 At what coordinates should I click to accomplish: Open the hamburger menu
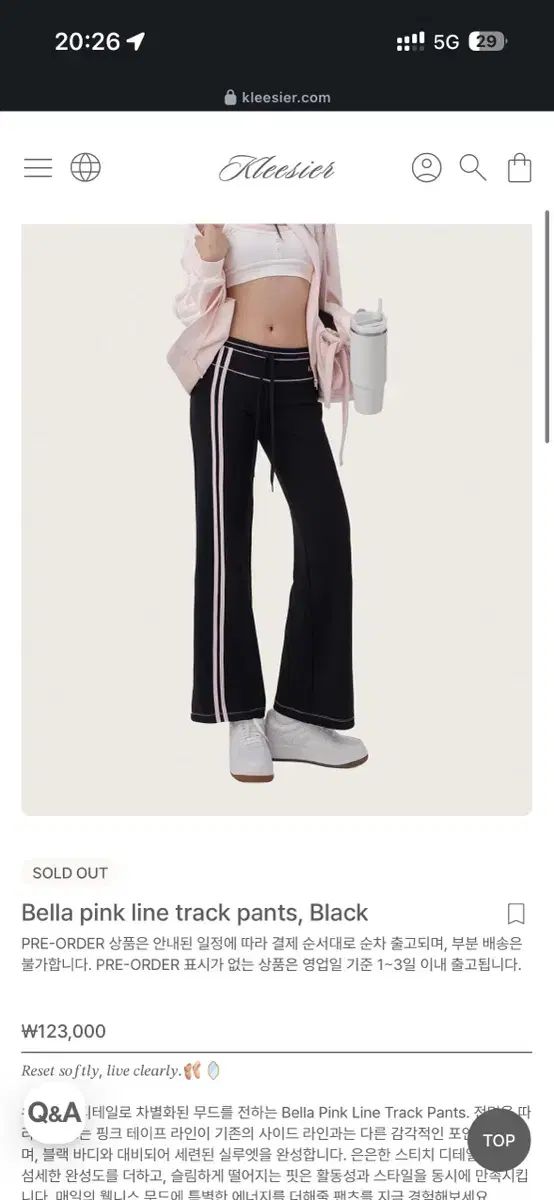click(38, 167)
